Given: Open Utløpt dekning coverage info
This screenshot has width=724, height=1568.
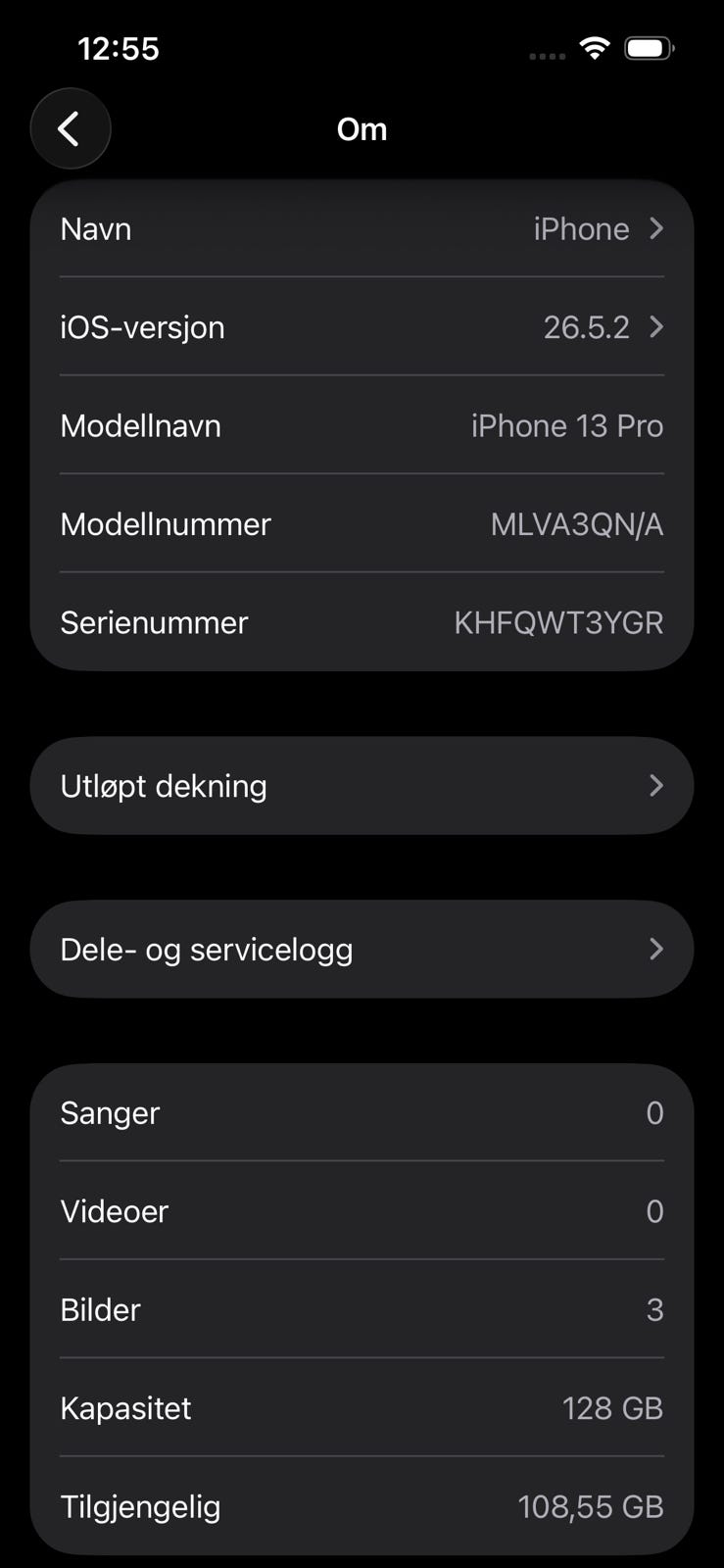Looking at the screenshot, I should click(x=362, y=786).
